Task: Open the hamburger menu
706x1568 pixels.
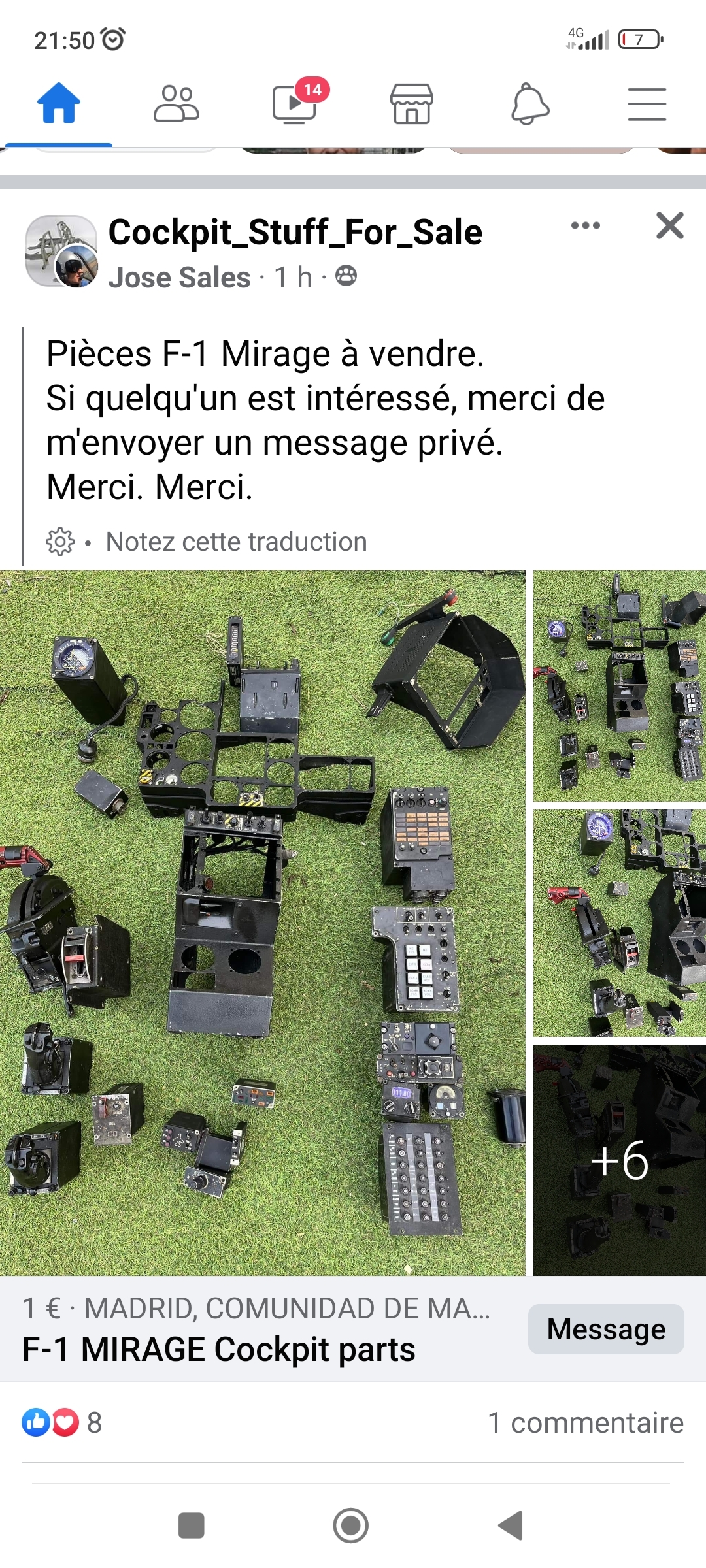Action: point(647,104)
